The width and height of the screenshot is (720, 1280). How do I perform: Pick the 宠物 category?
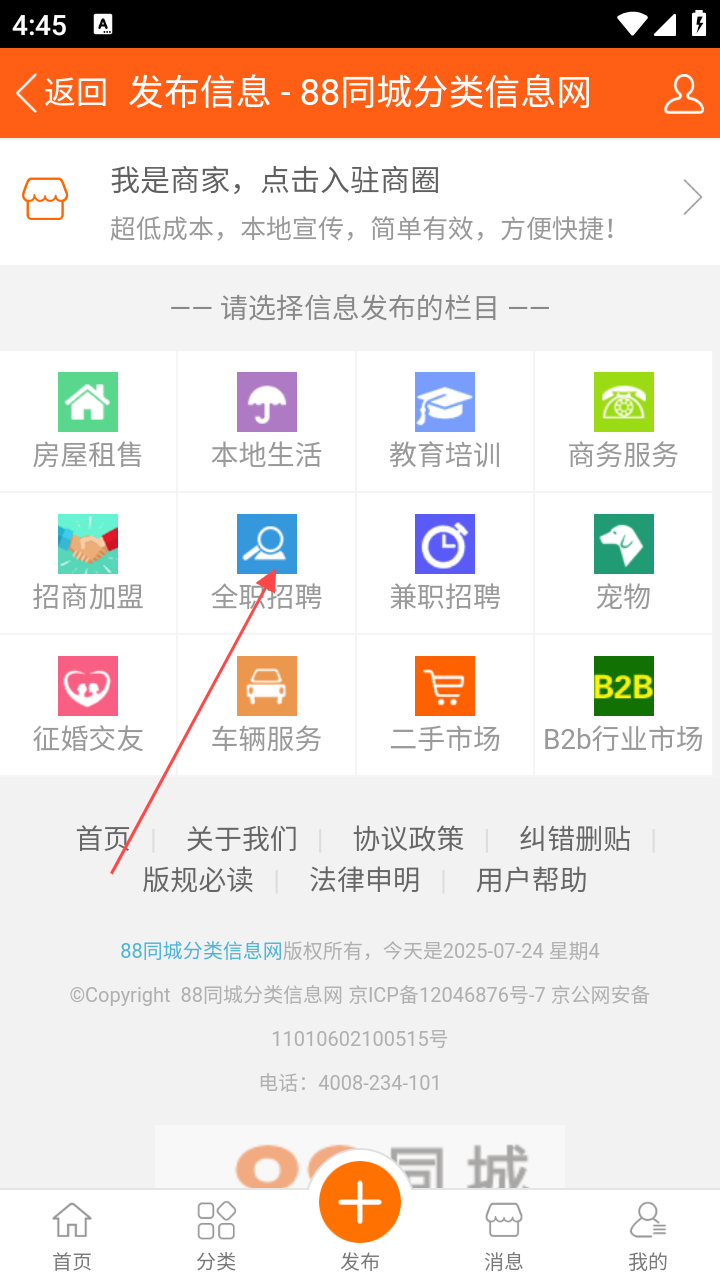click(x=623, y=563)
